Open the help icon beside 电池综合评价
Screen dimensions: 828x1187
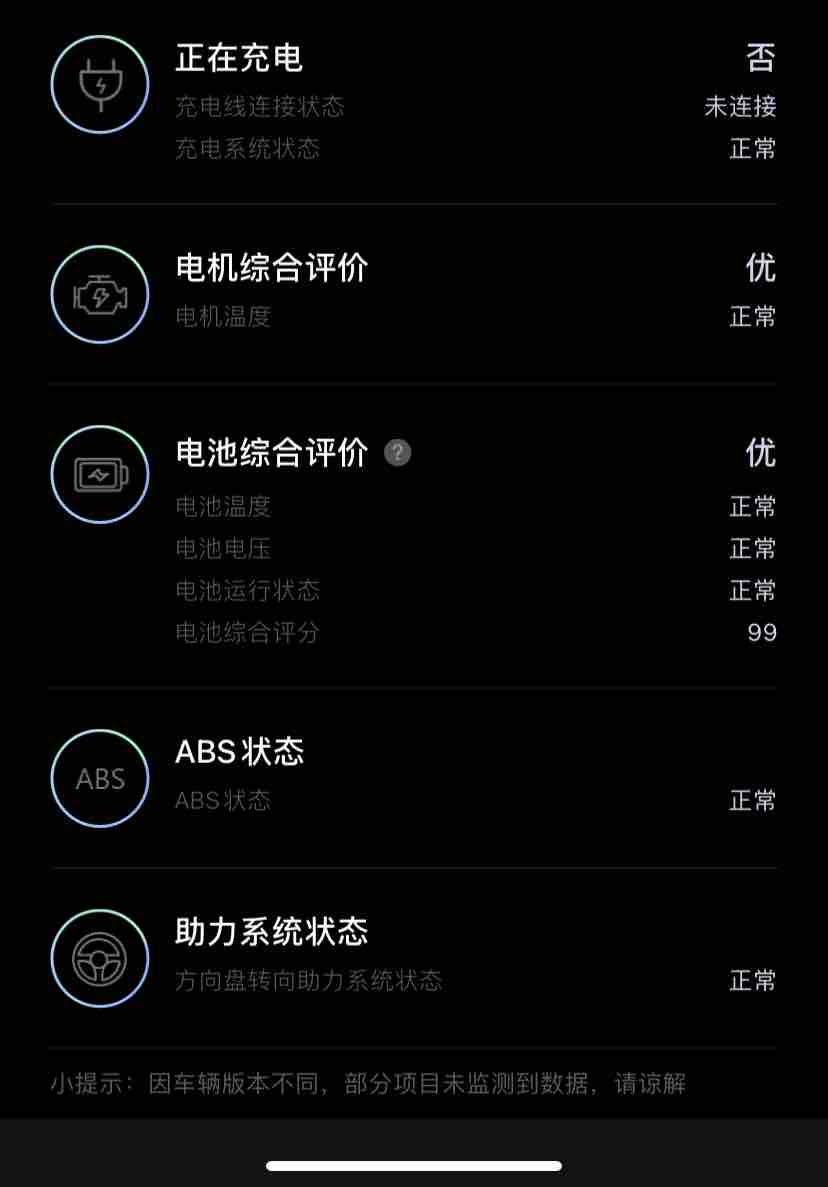[397, 453]
